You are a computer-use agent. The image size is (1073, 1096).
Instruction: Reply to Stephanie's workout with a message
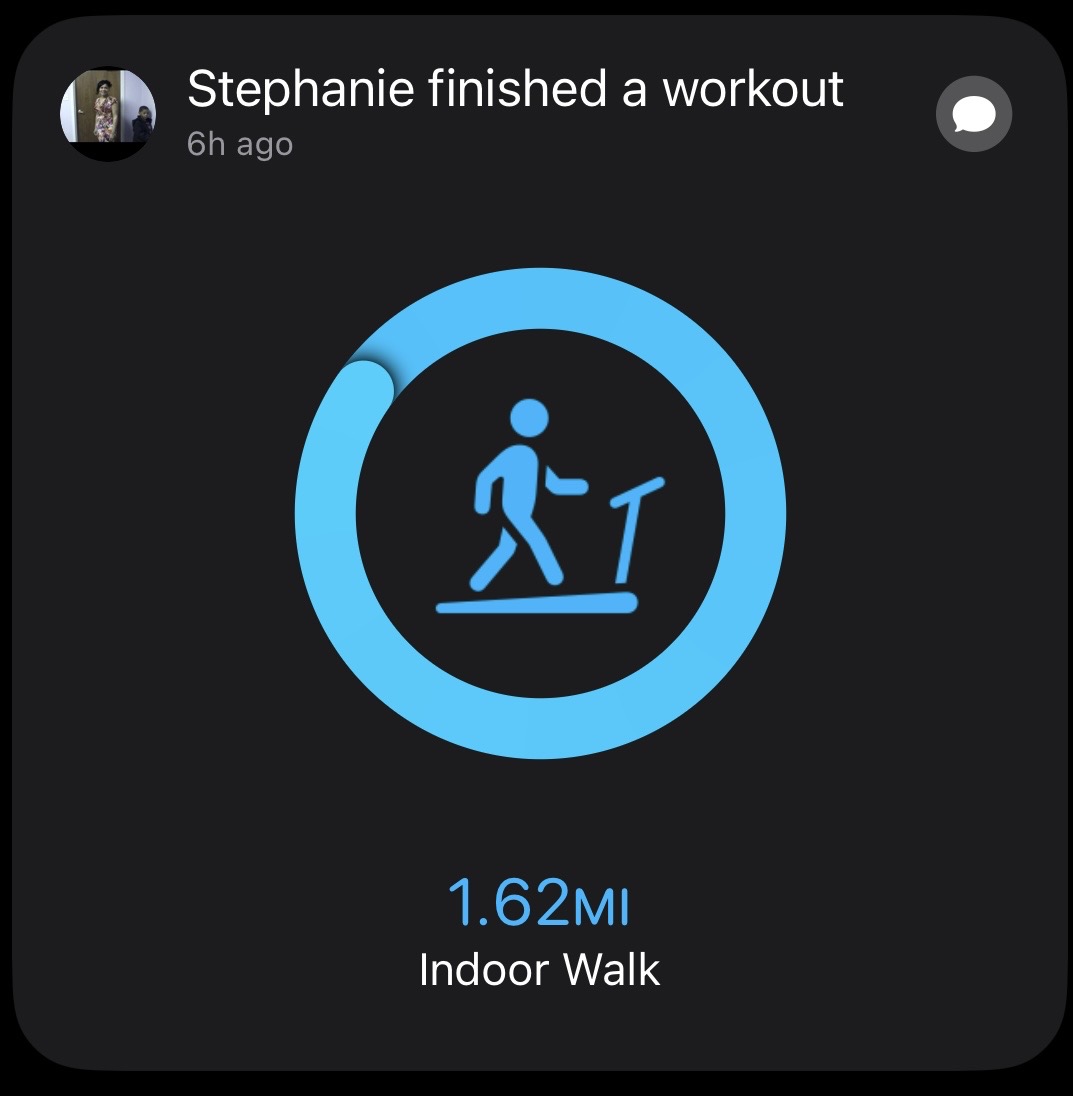coord(973,115)
